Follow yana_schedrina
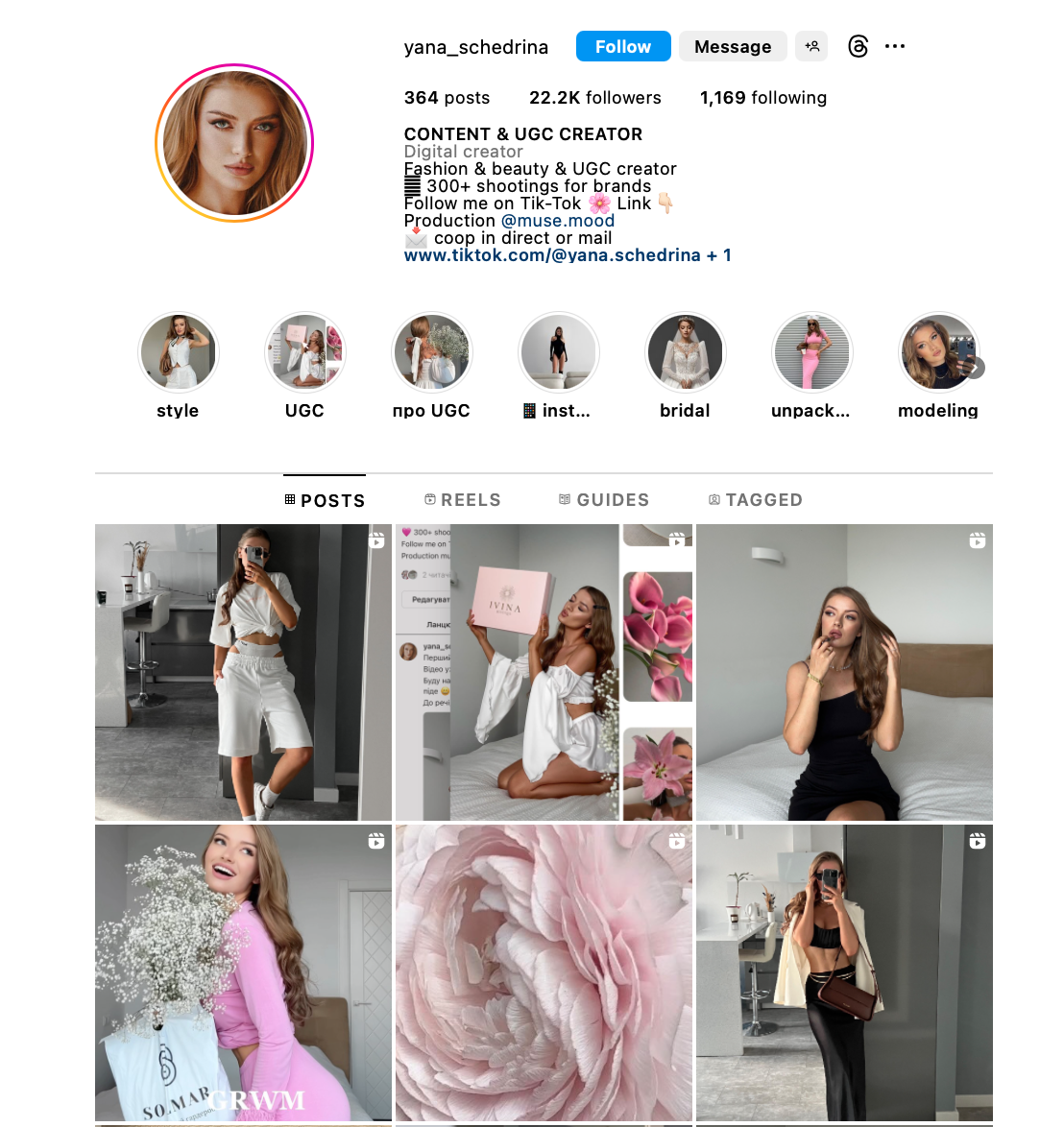The height and width of the screenshot is (1127, 1064). [x=623, y=46]
